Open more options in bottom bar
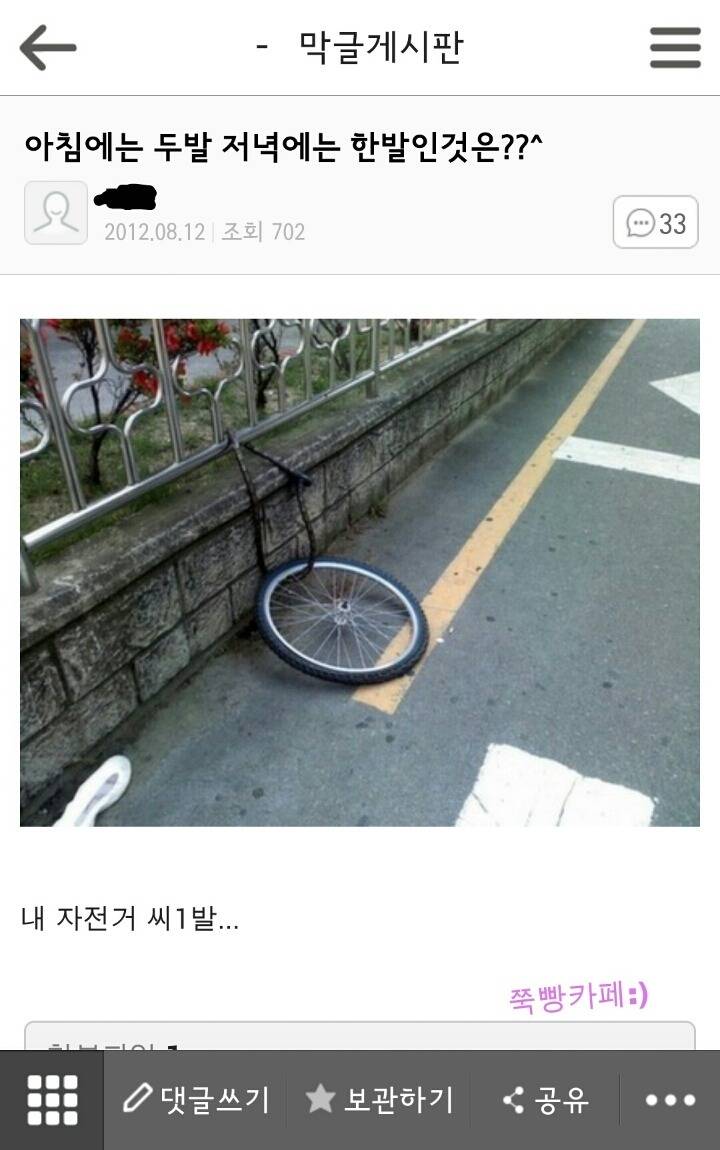 [x=670, y=1100]
